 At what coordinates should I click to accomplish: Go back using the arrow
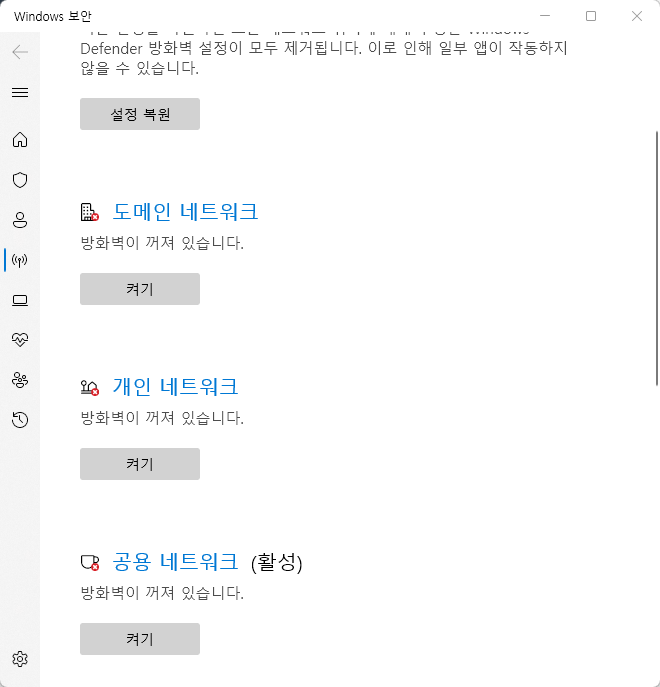(x=20, y=52)
